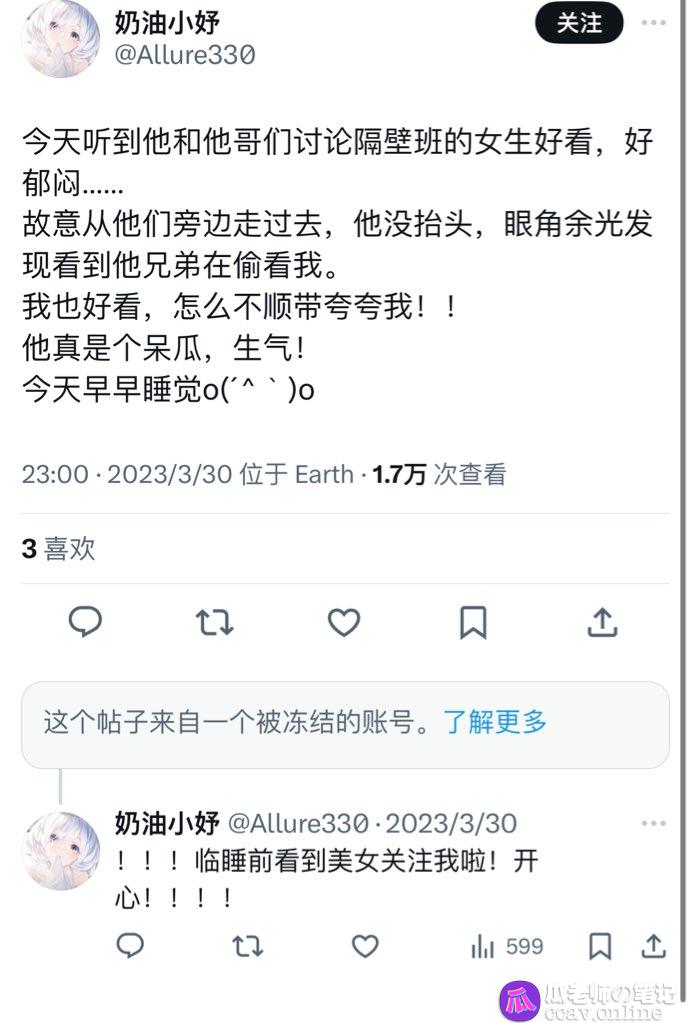This screenshot has width=691, height=1023.
Task: Repost the 临睡前 reply post
Action: 247,945
